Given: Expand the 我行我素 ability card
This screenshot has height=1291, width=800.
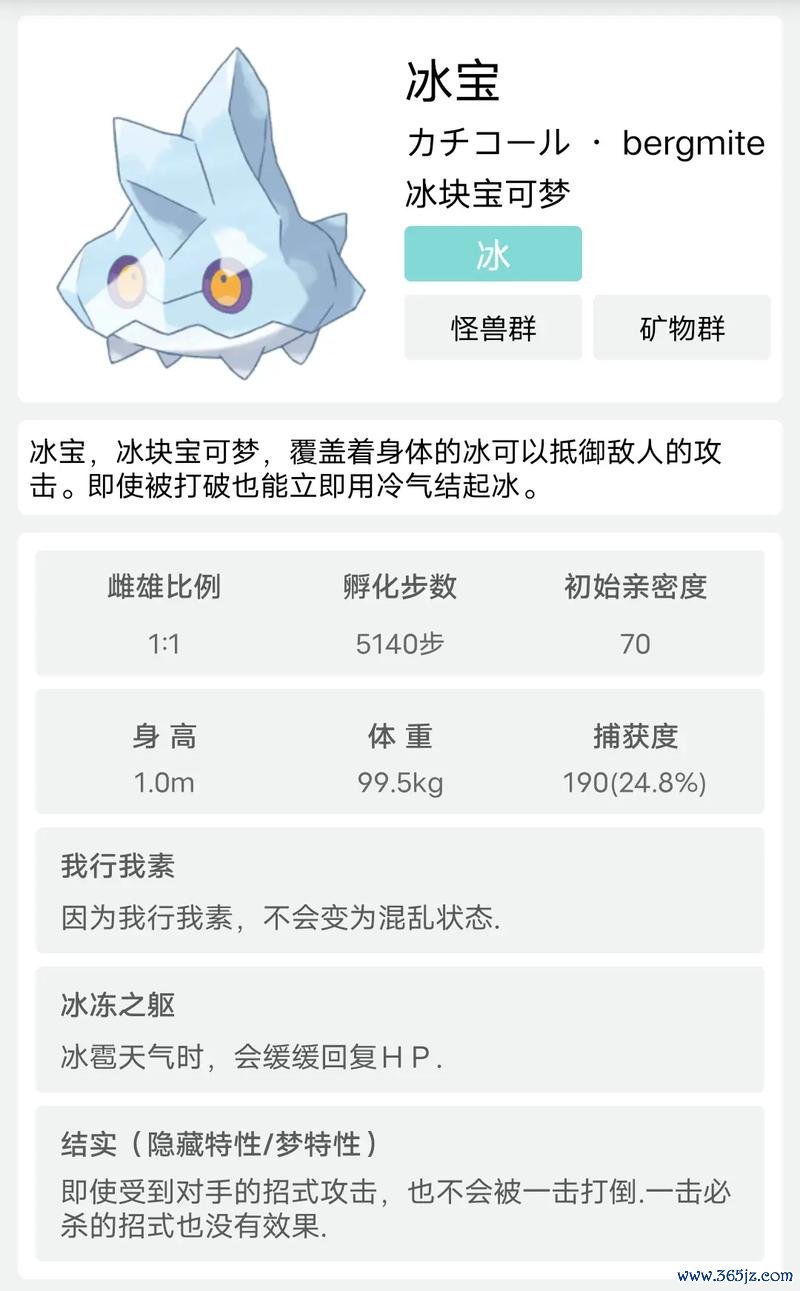Looking at the screenshot, I should click(x=400, y=890).
